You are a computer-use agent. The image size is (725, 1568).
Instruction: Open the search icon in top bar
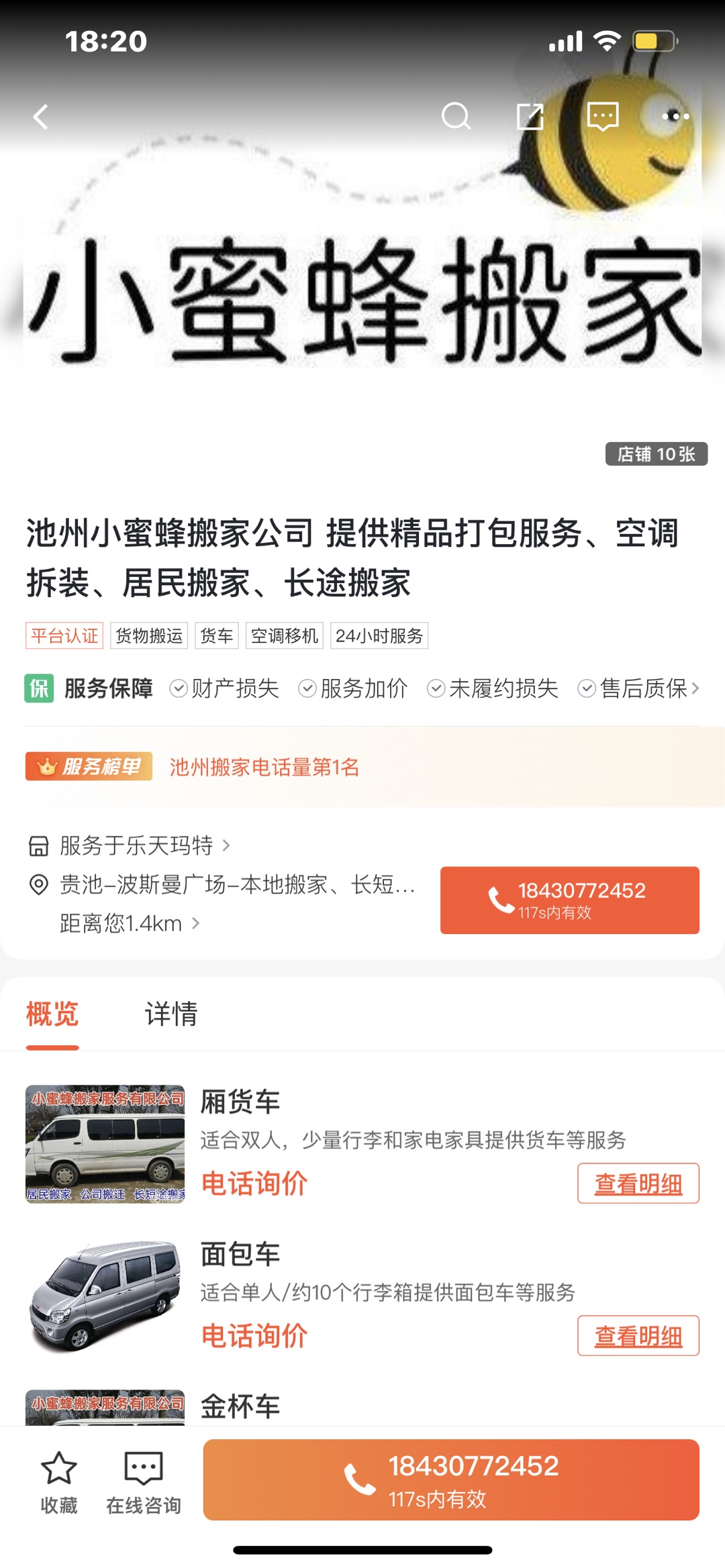[456, 117]
